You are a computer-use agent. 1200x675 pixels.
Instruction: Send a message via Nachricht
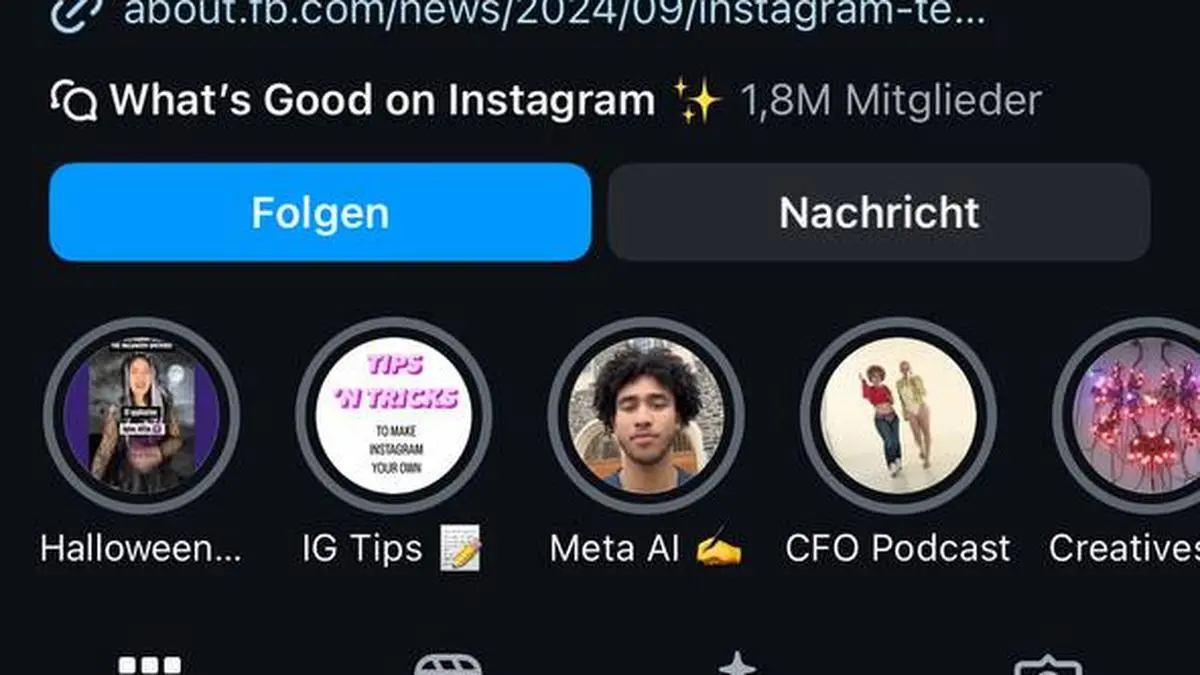[x=879, y=213]
